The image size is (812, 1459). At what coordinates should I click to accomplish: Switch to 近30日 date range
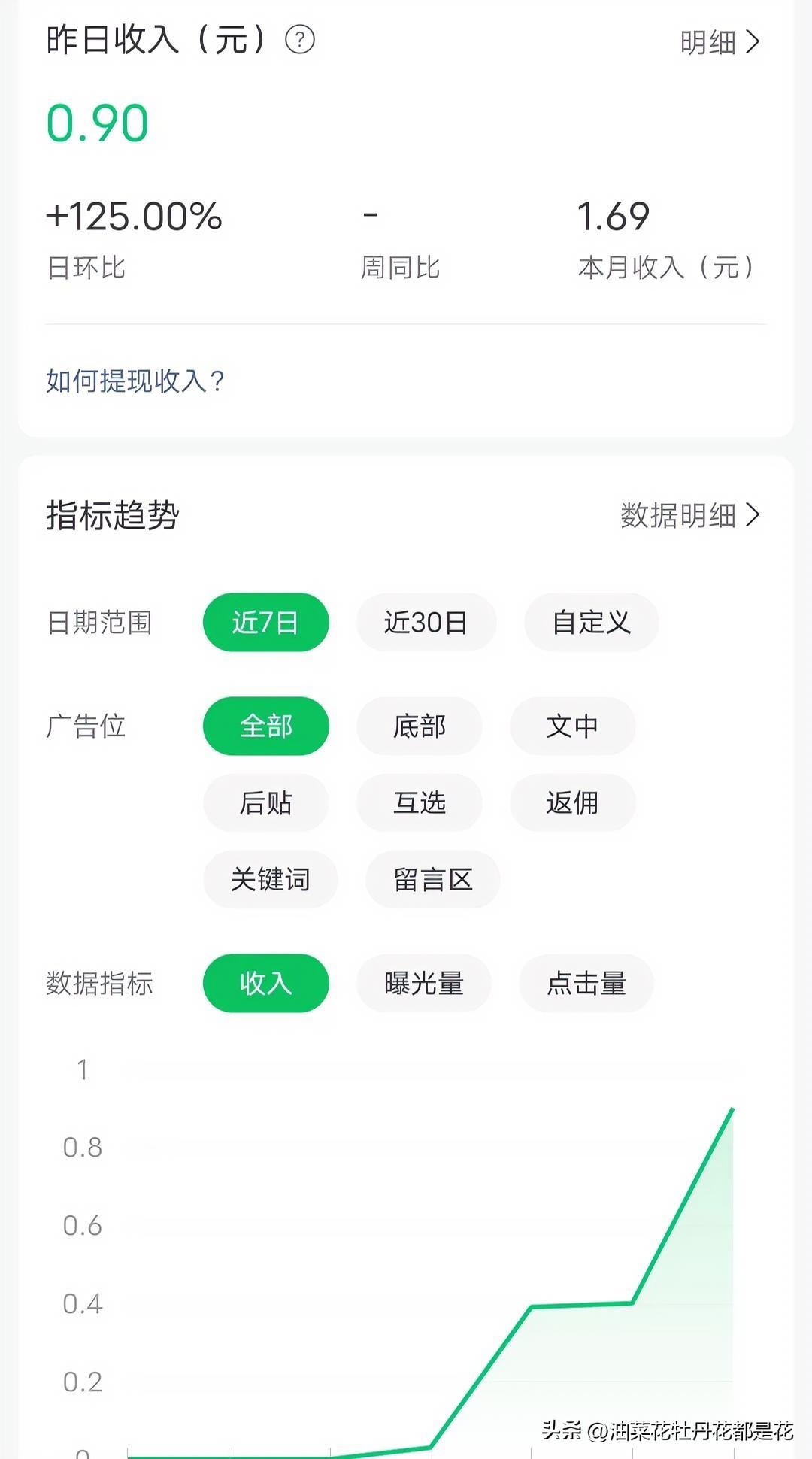pos(426,622)
